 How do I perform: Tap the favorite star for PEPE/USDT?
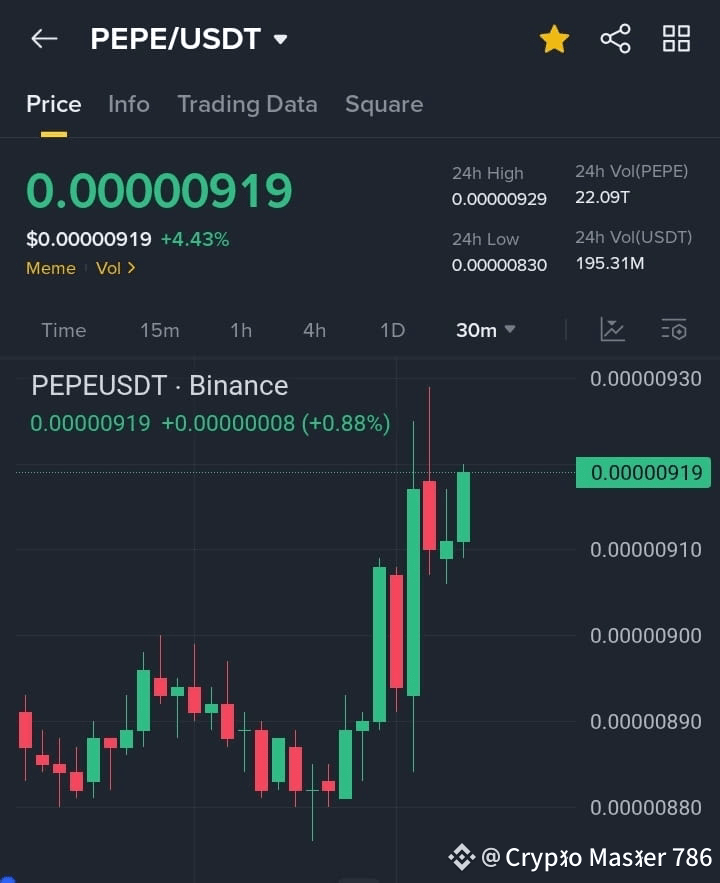tap(554, 38)
